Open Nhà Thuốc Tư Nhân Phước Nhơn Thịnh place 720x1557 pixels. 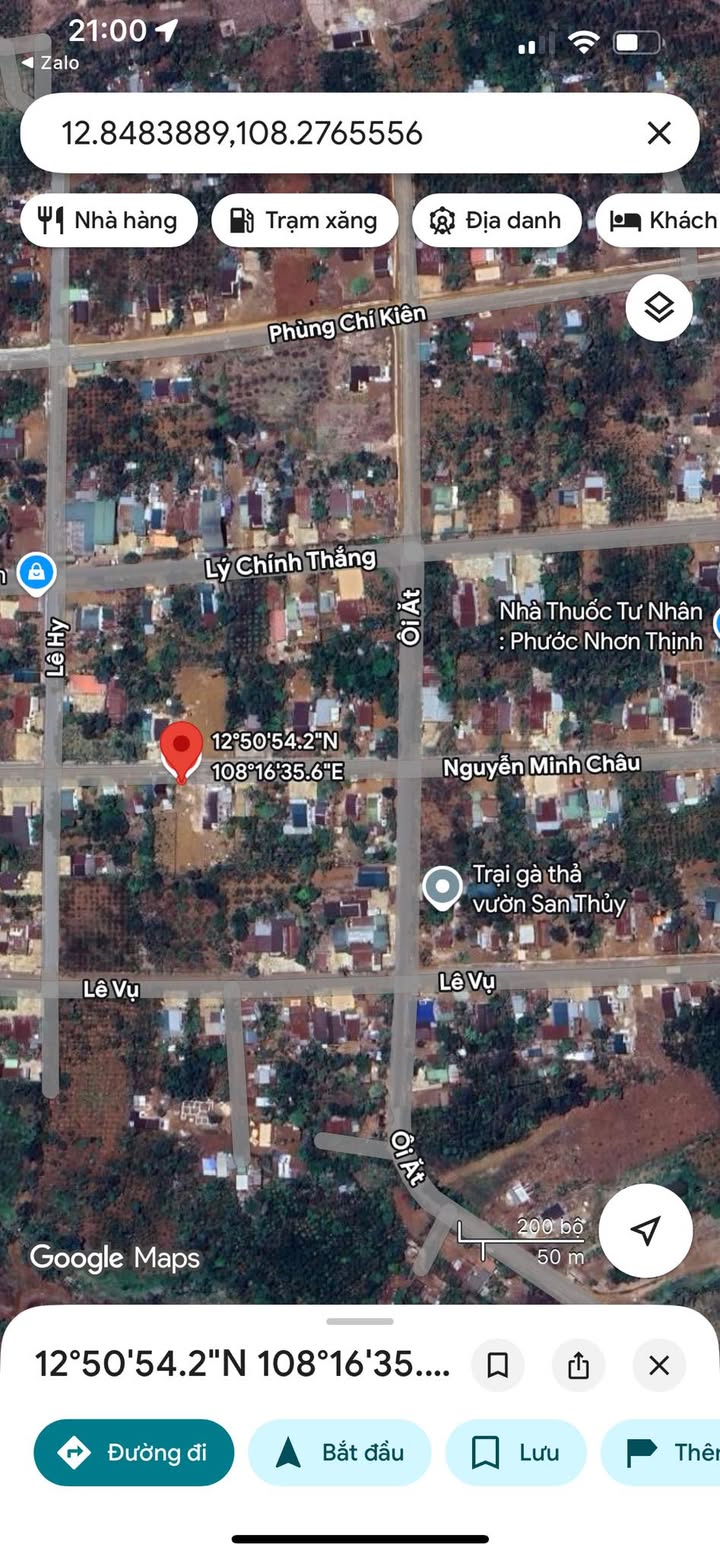(601, 626)
